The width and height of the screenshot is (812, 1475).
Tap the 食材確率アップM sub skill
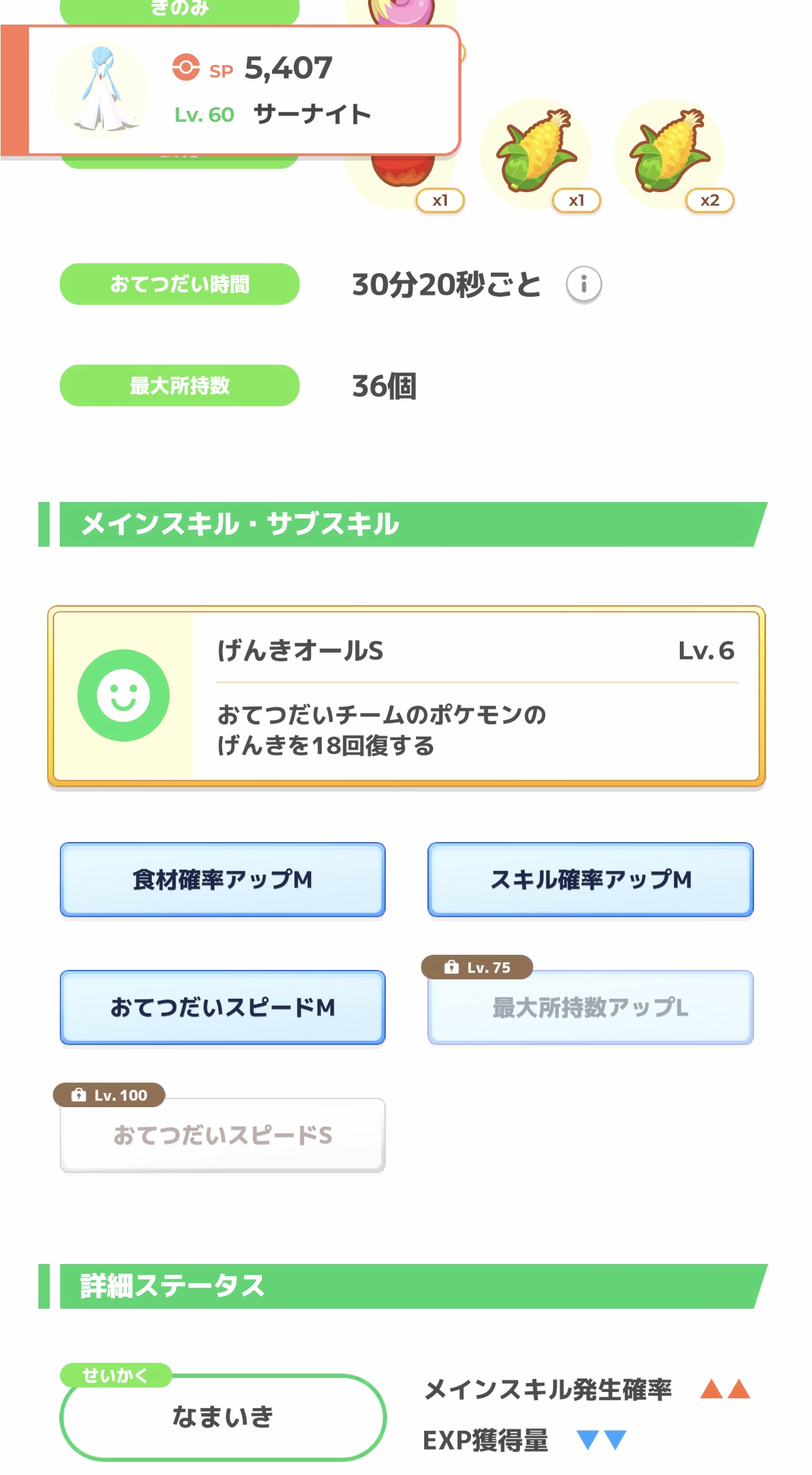(223, 879)
